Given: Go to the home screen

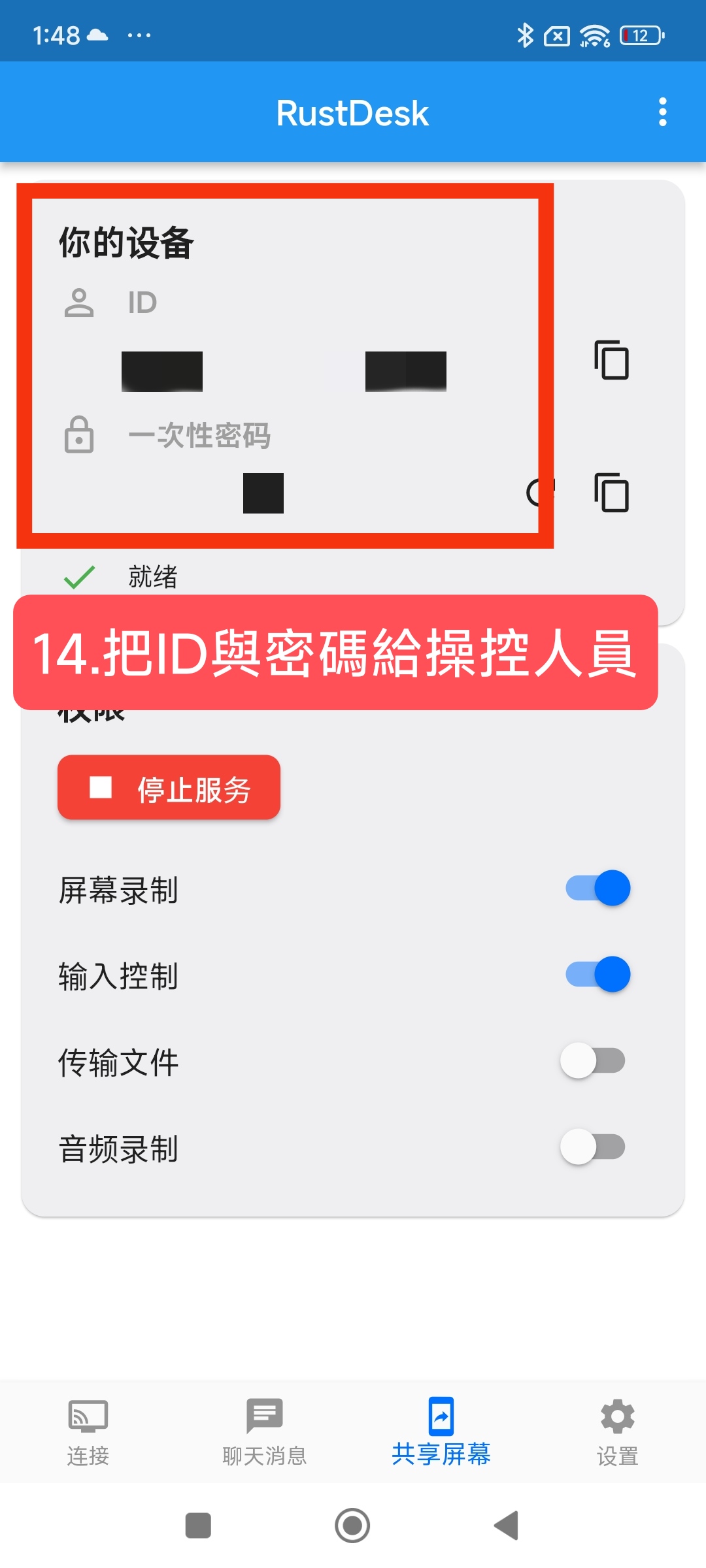Looking at the screenshot, I should [x=352, y=1526].
